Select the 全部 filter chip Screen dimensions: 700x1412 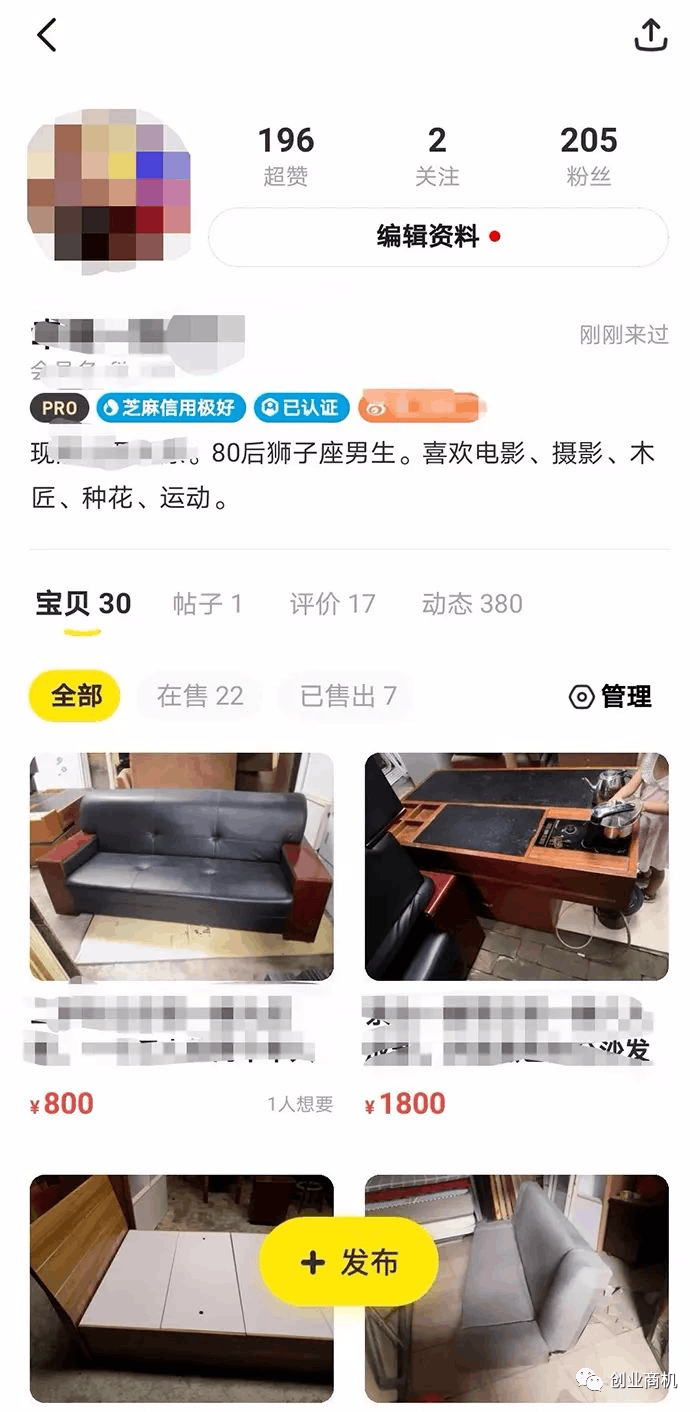(x=75, y=696)
